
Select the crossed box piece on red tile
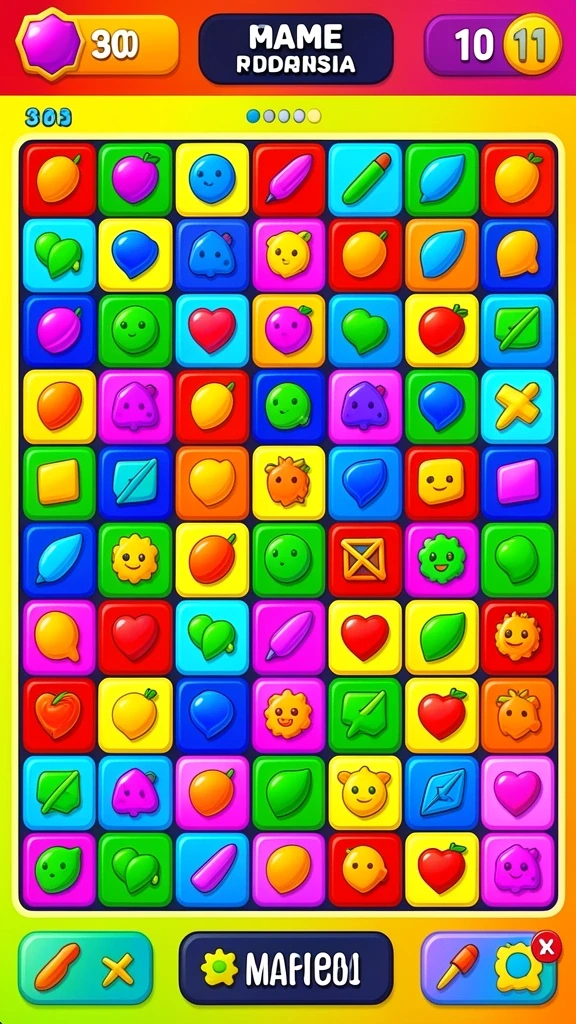pos(364,560)
